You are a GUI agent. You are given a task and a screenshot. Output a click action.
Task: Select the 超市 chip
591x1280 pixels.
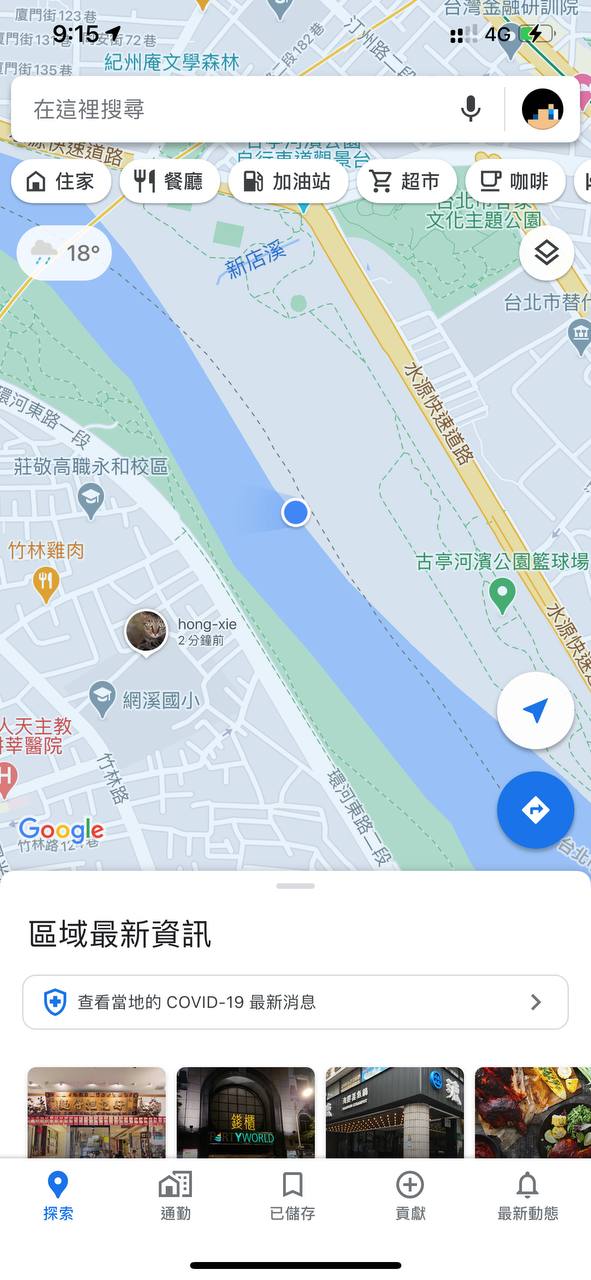pos(406,181)
